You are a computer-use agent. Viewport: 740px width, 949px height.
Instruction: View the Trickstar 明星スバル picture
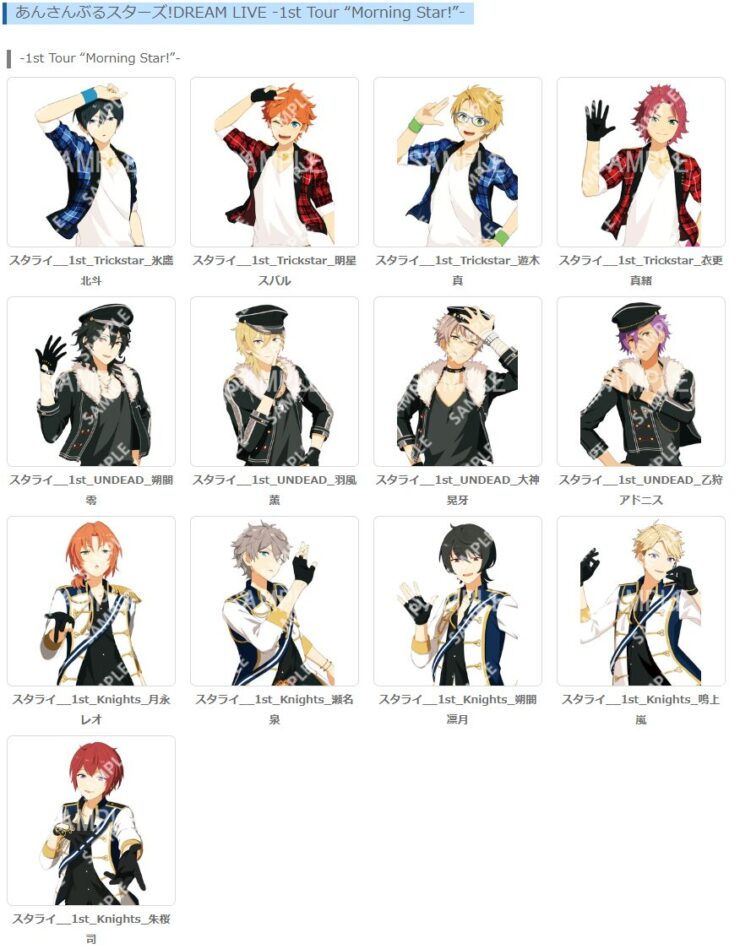[274, 162]
